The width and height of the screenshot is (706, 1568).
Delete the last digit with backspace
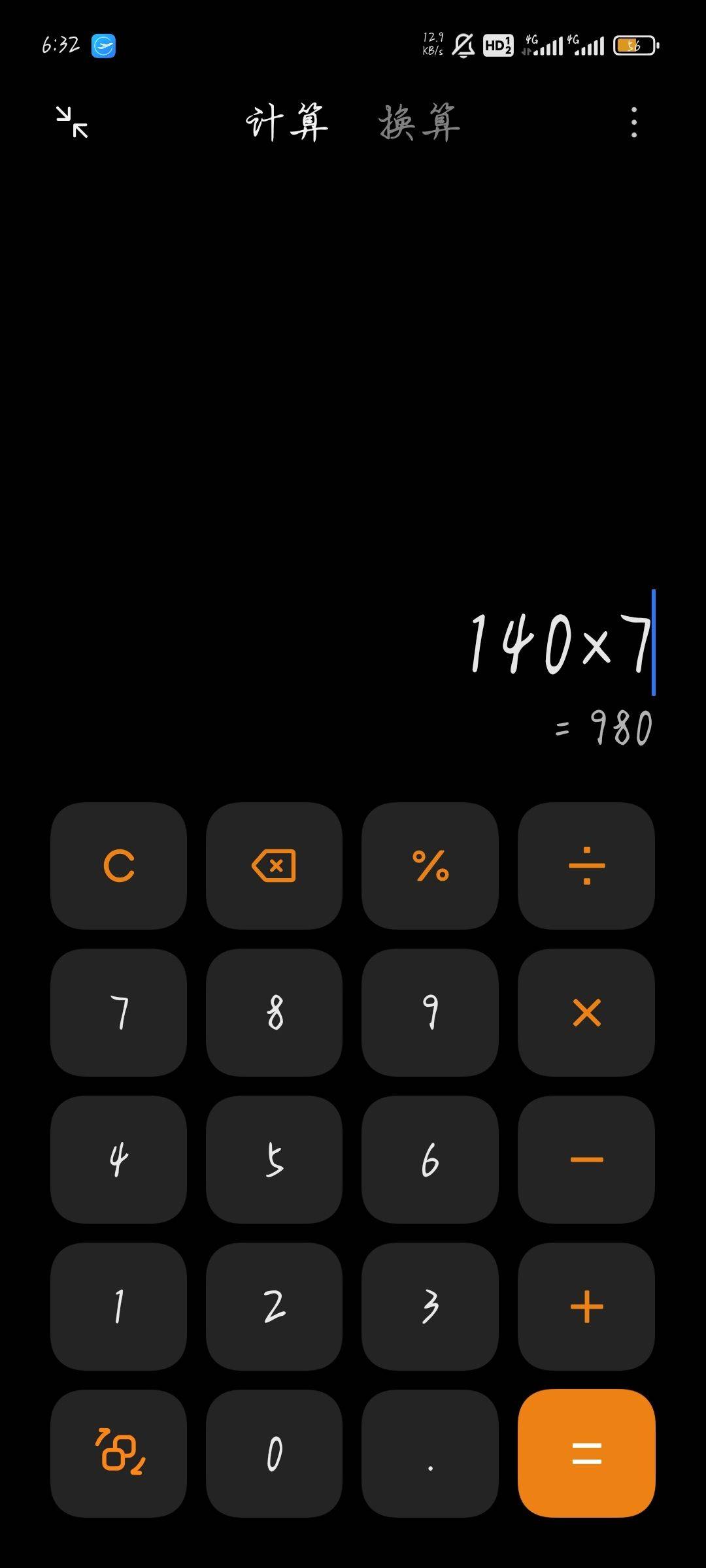pyautogui.click(x=274, y=866)
